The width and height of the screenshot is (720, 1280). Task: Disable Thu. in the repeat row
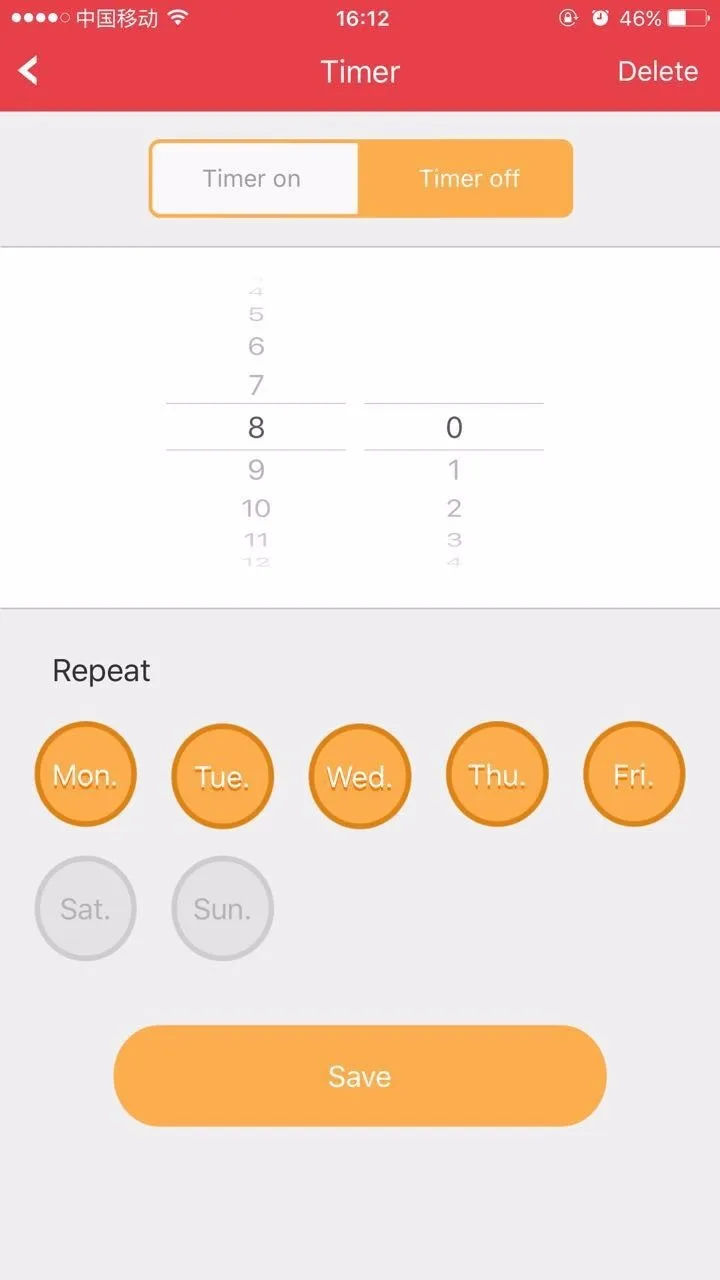[497, 775]
